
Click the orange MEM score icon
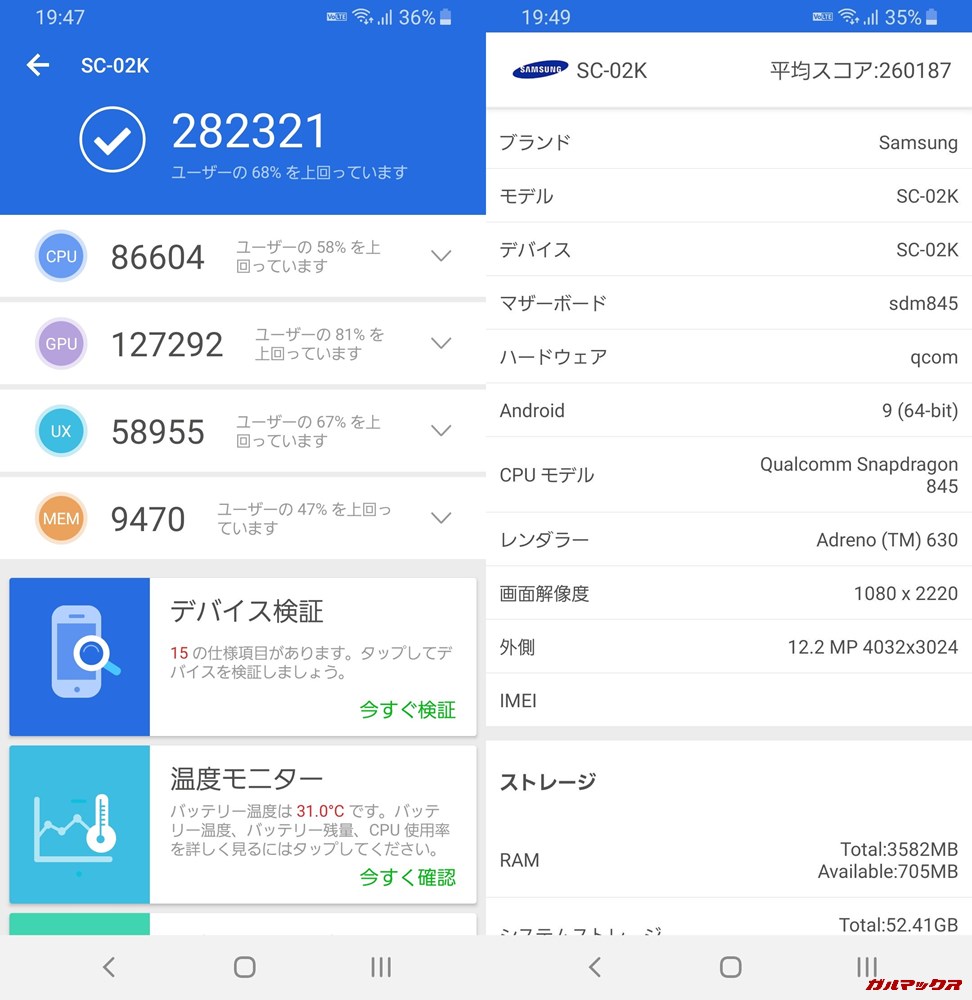61,518
